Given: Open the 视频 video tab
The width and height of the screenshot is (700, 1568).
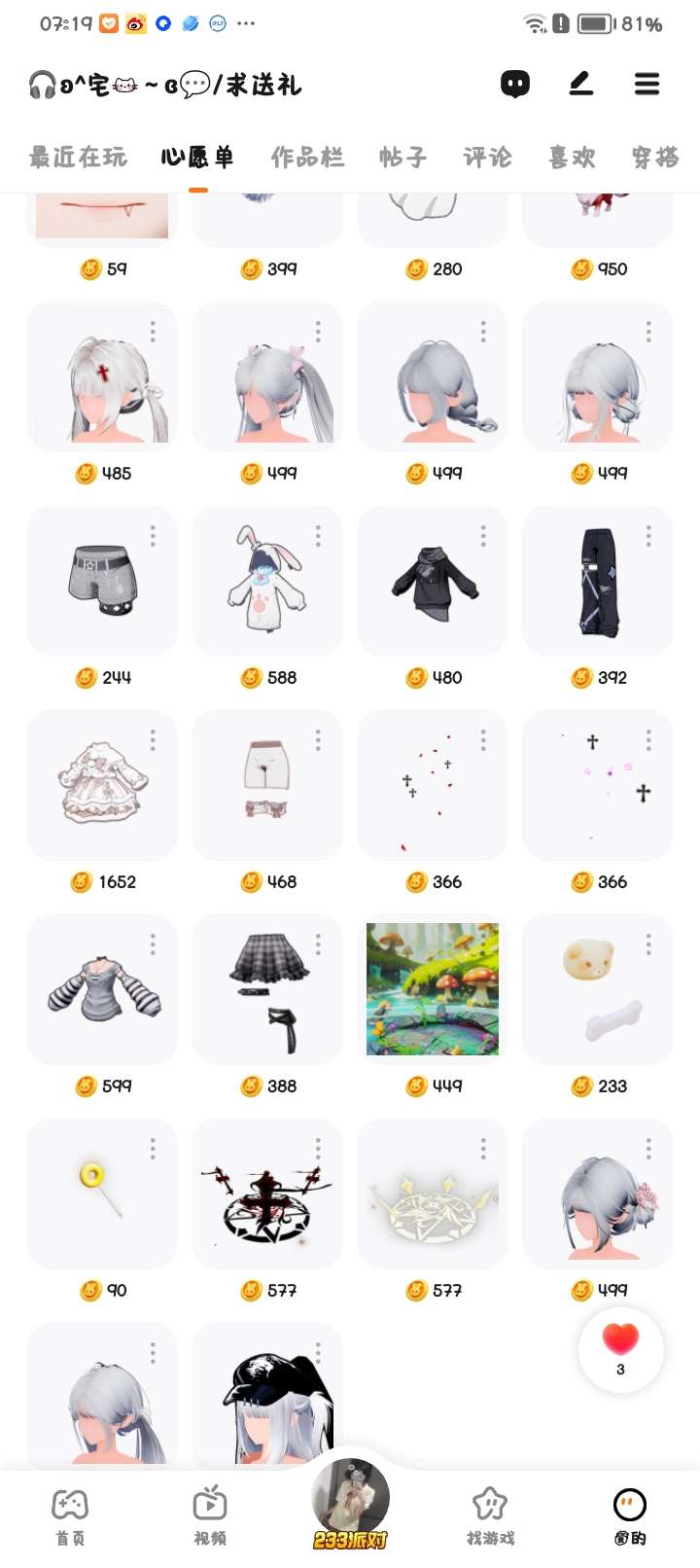Looking at the screenshot, I should (x=210, y=1515).
